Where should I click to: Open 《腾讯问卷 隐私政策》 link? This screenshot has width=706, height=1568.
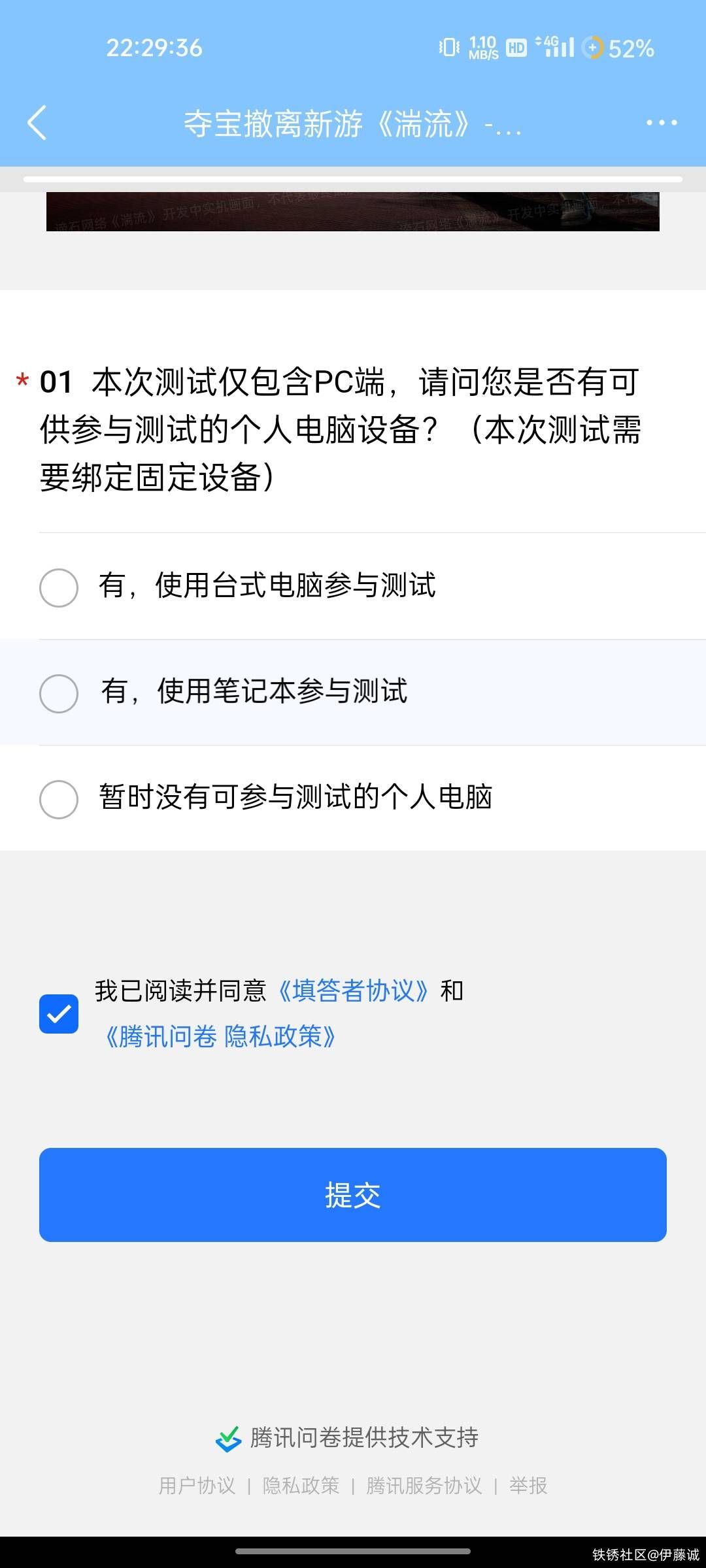coord(220,1037)
